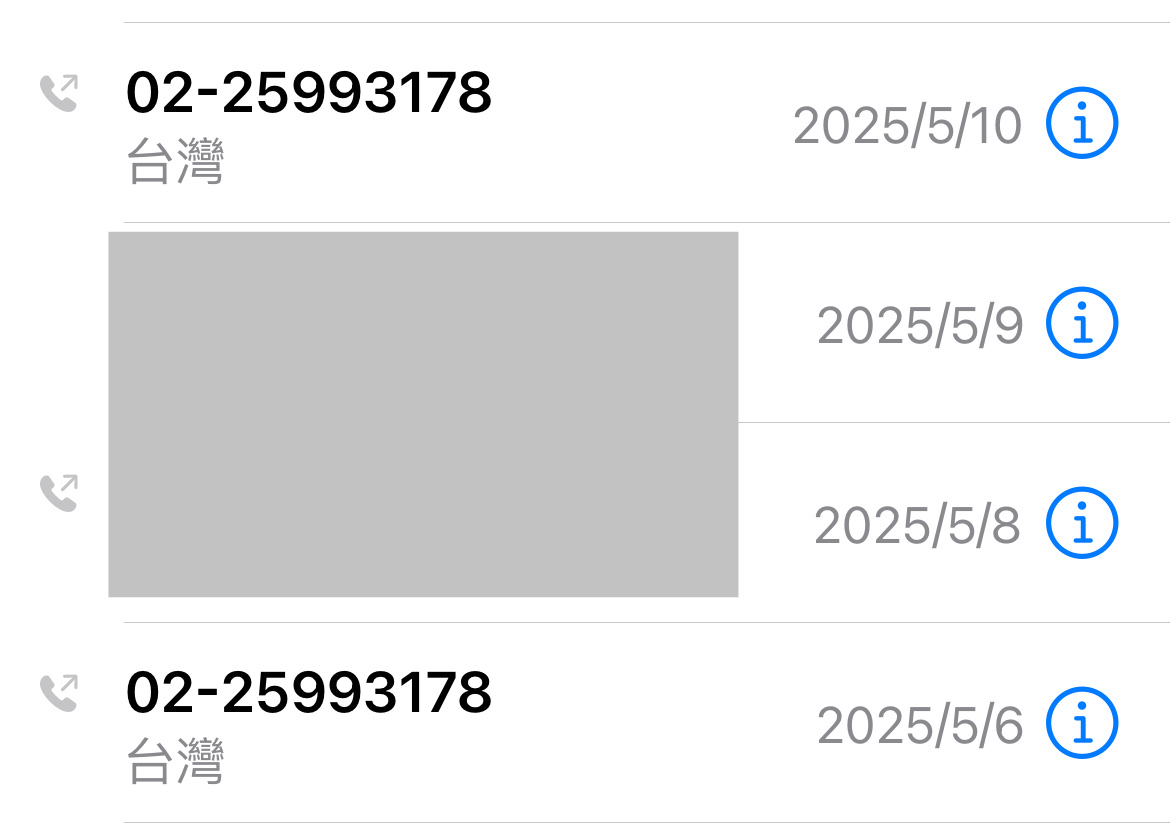
Task: Open info for the 2025/5/6 call
Action: point(1081,723)
